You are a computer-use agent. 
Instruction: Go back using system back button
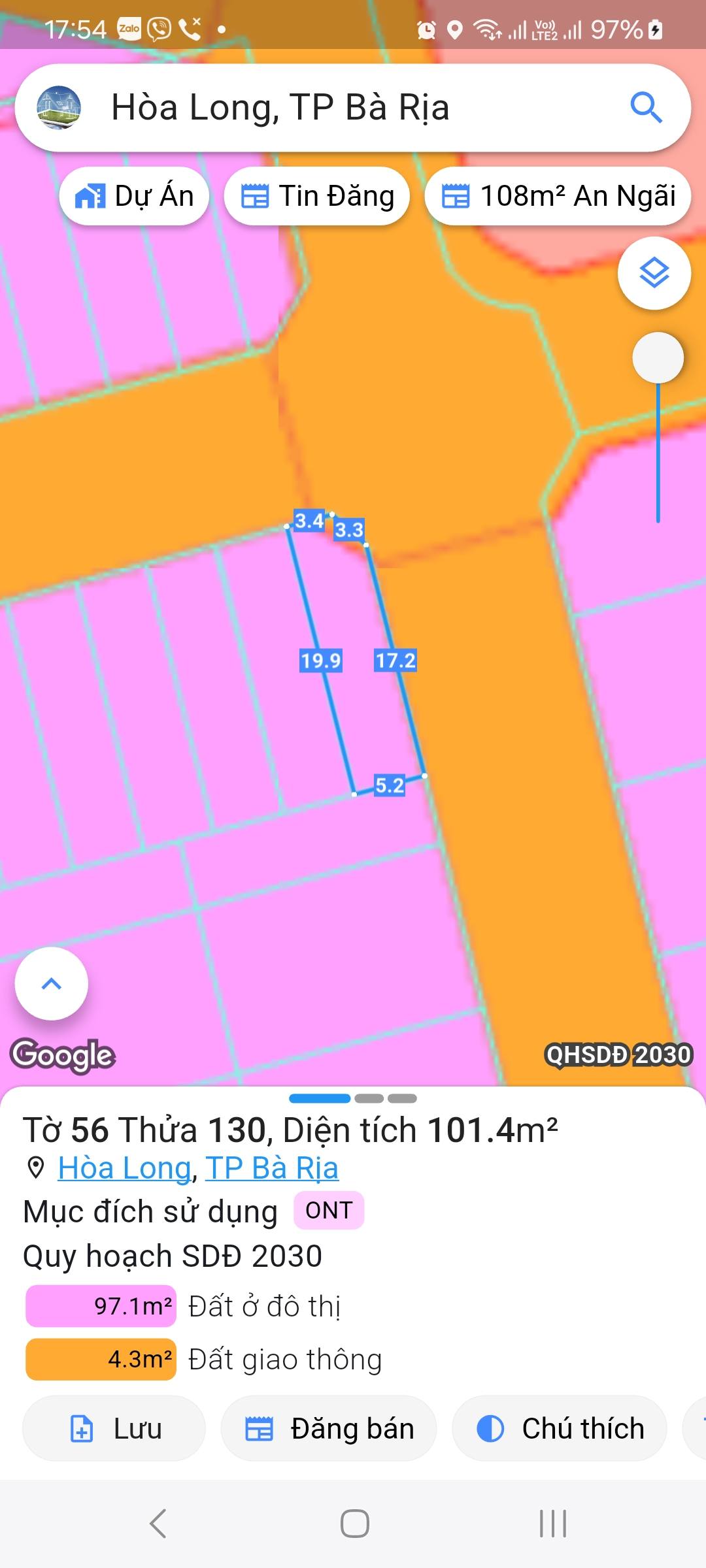tap(158, 1524)
